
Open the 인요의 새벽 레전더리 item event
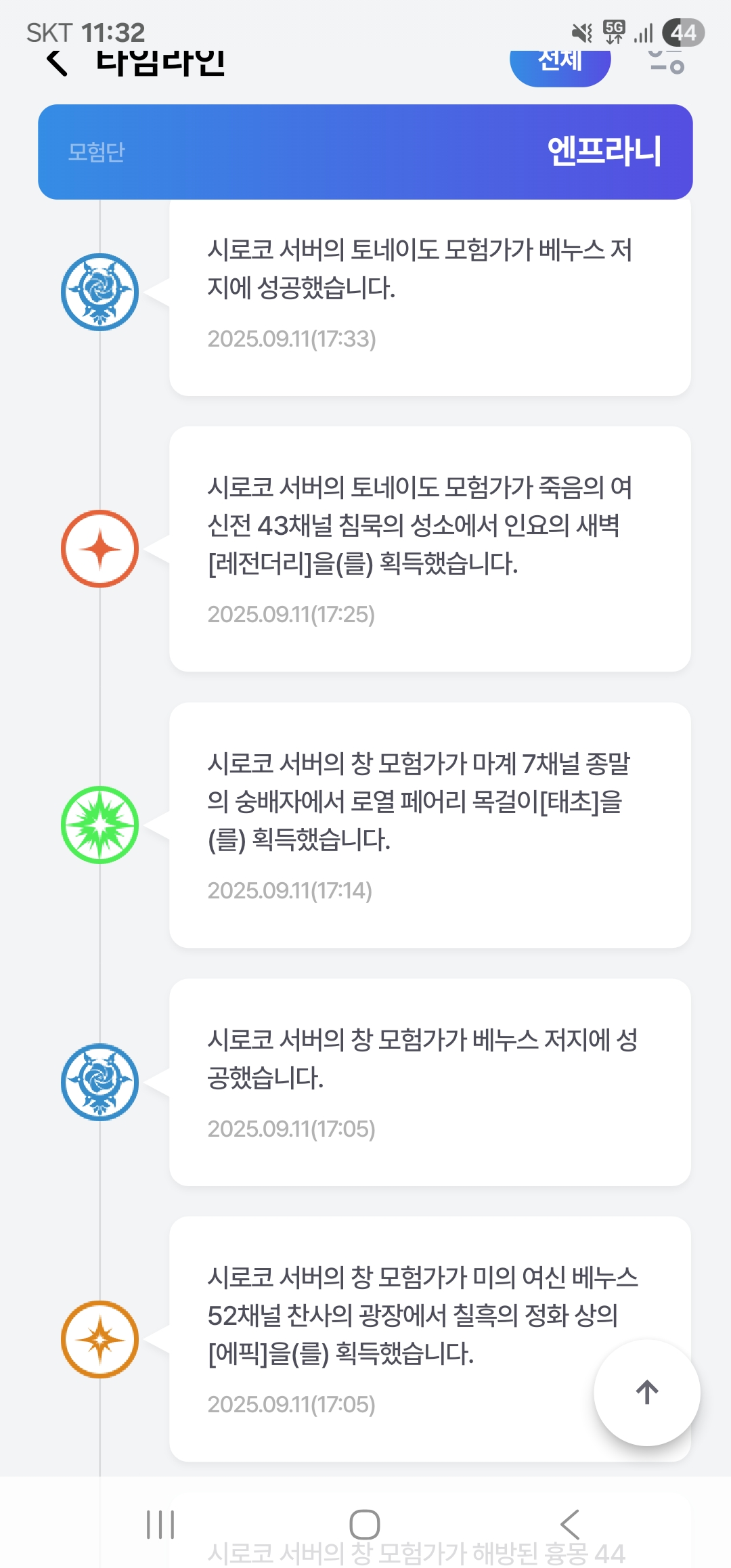point(429,548)
